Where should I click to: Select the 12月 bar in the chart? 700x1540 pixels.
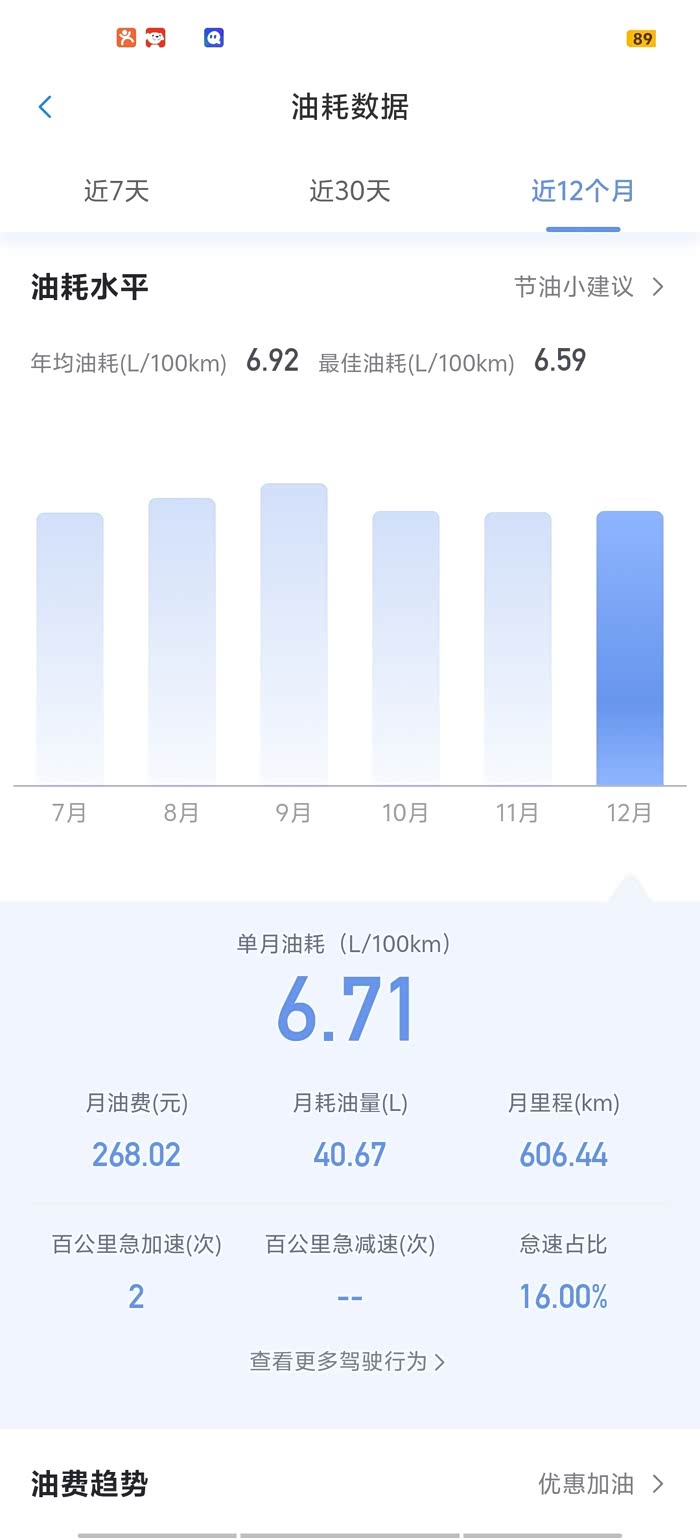pyautogui.click(x=630, y=648)
